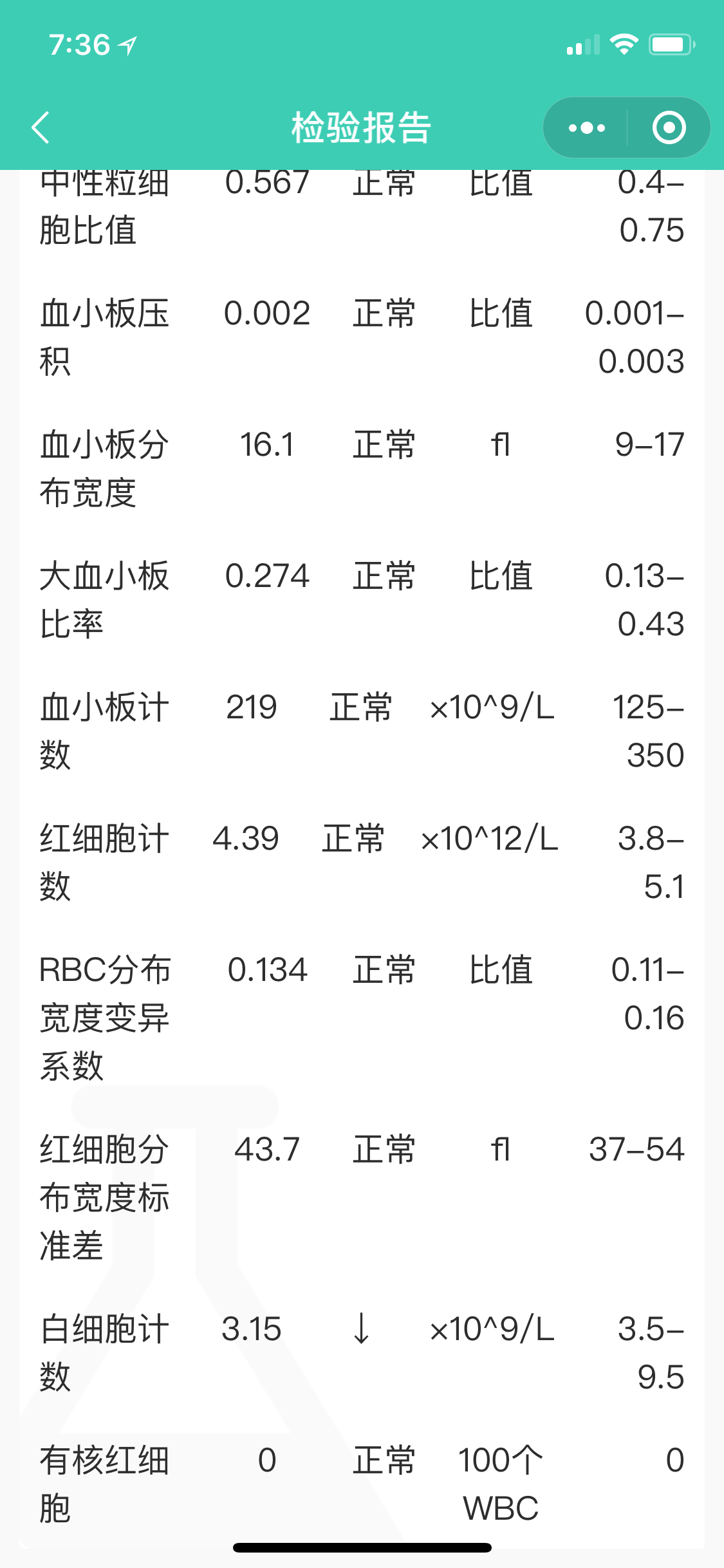Open the mini program more options menu
The width and height of the screenshot is (724, 1568).
(x=586, y=127)
